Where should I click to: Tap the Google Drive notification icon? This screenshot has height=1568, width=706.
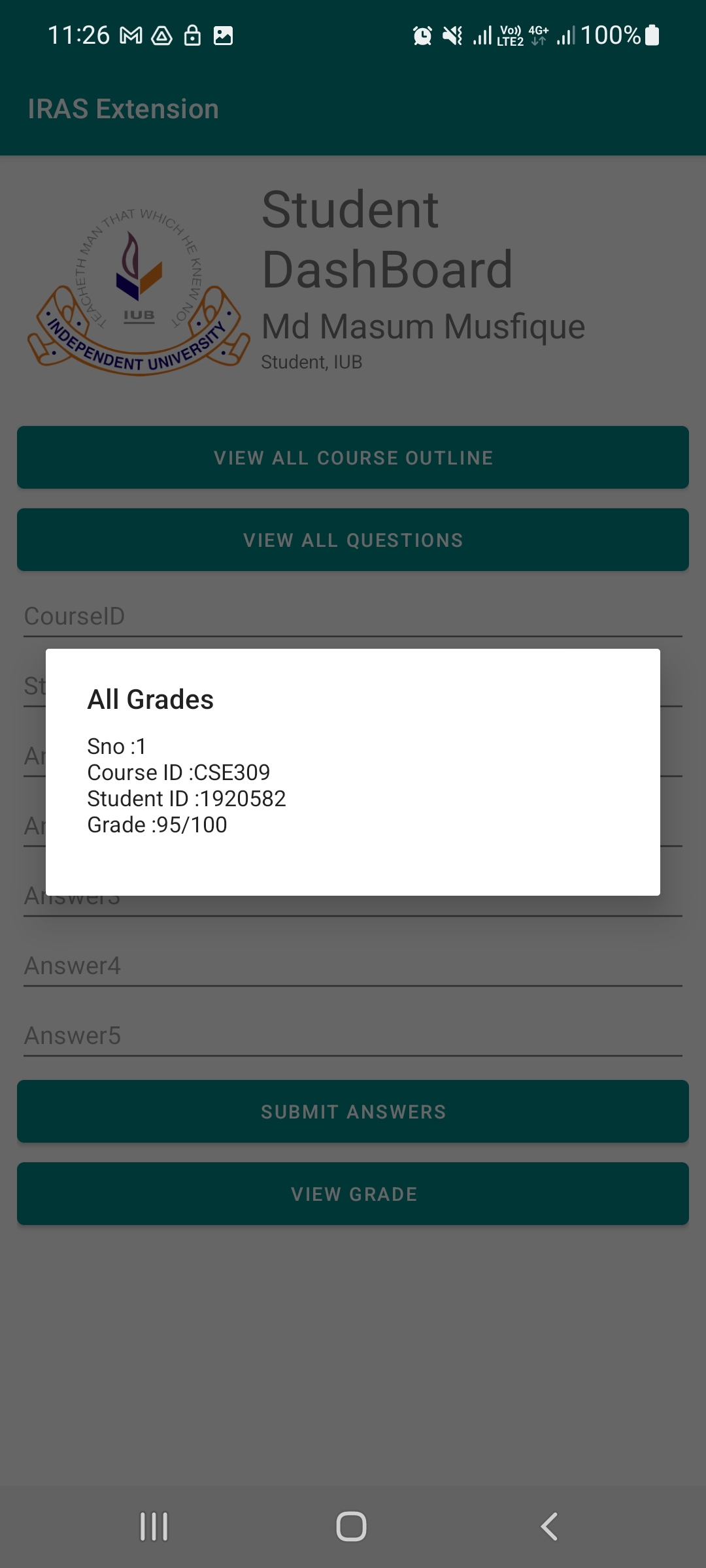tap(161, 35)
